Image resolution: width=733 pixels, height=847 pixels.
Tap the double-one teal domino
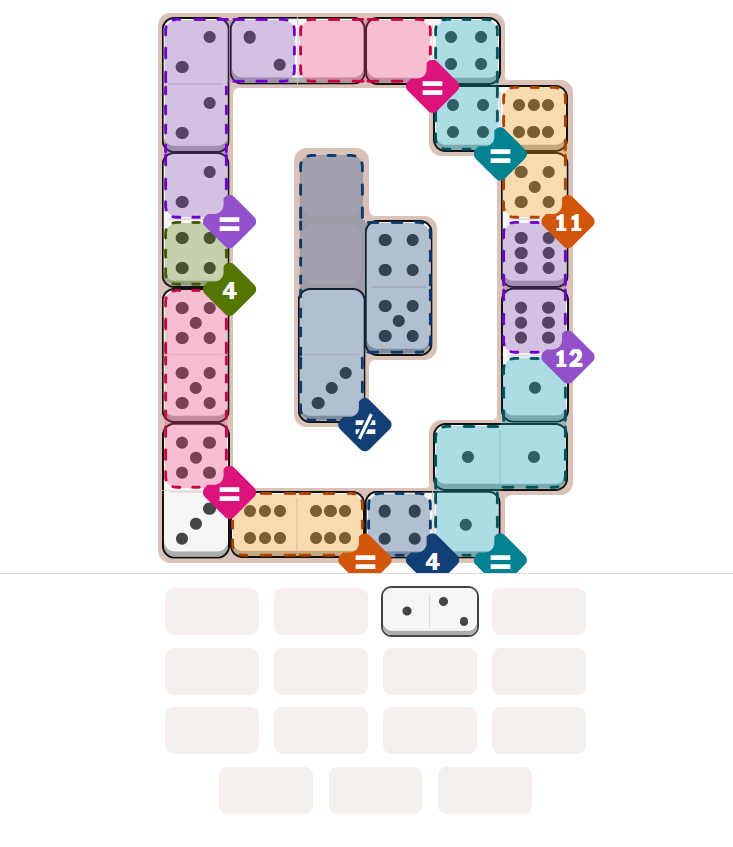[x=500, y=456]
